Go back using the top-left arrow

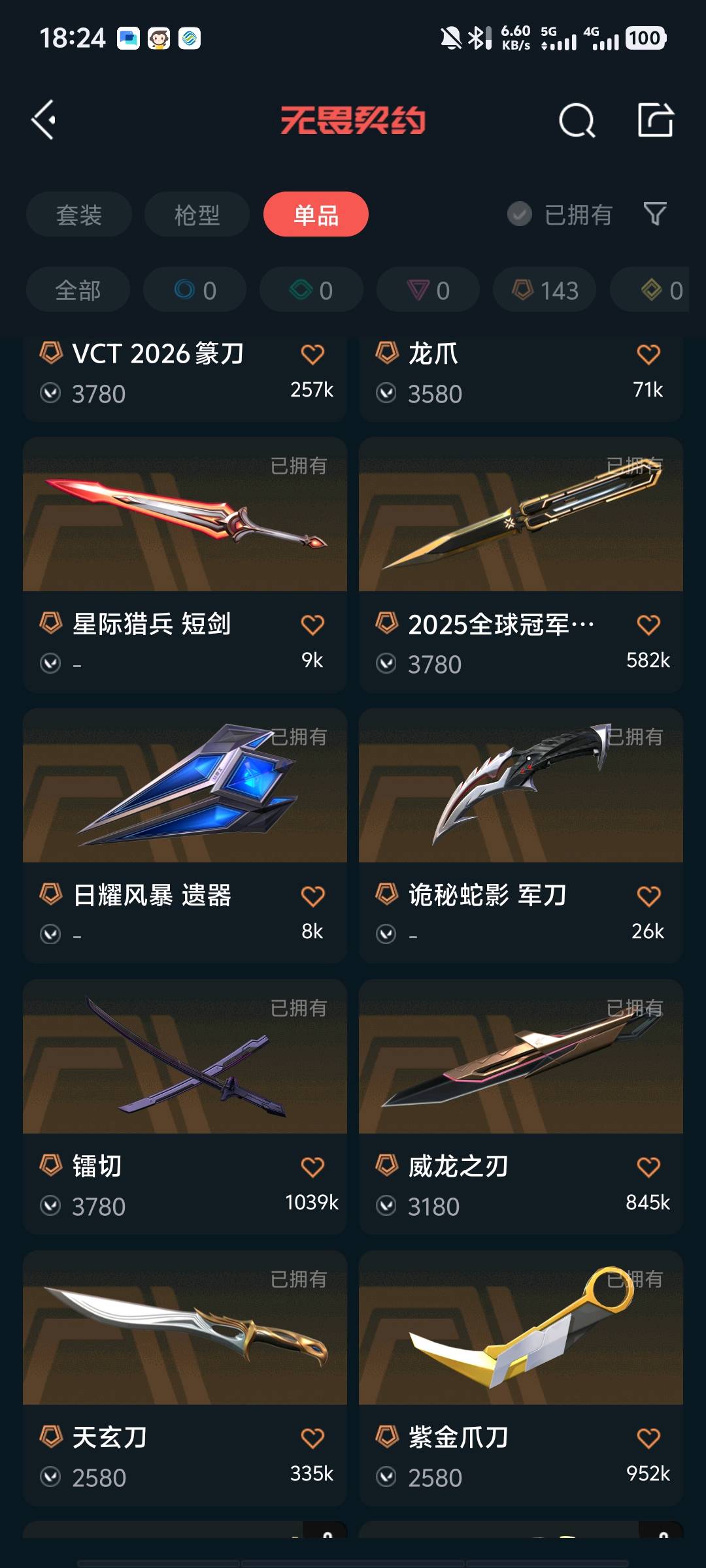44,120
